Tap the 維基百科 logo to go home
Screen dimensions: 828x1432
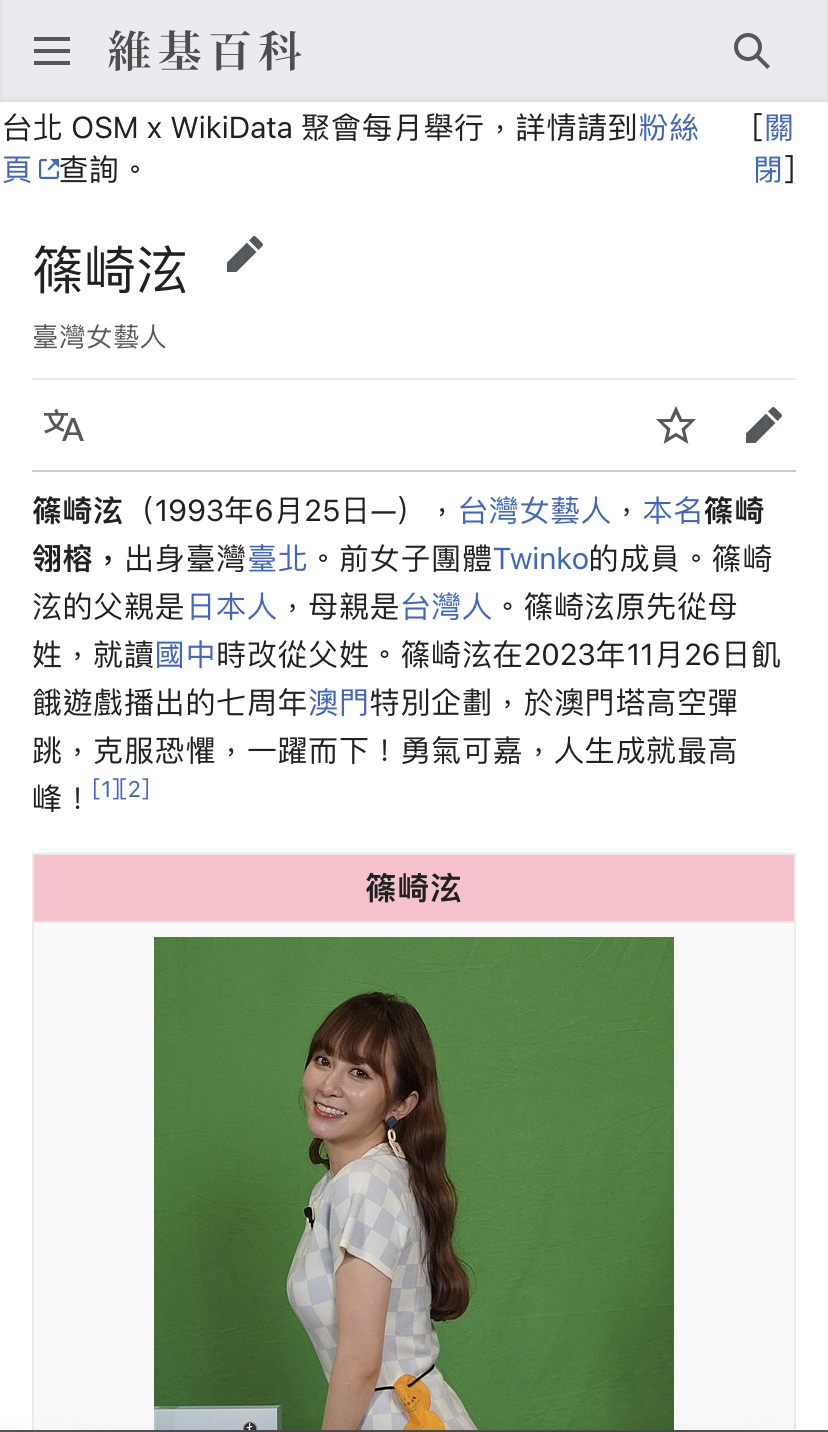click(x=205, y=50)
